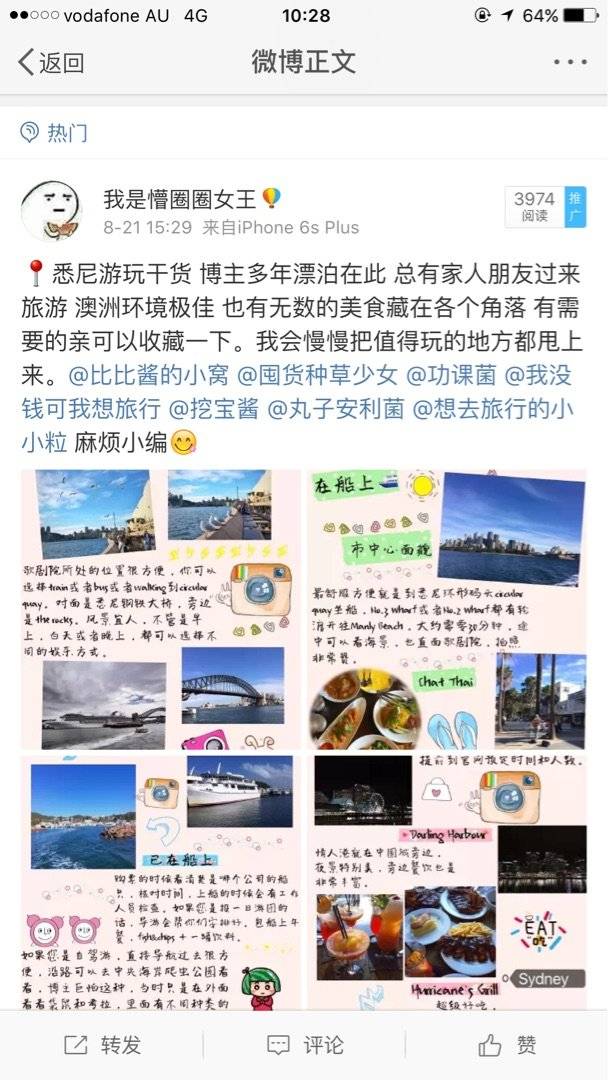The height and width of the screenshot is (1080, 608).
Task: Tap the 推广 promote button
Action: tap(575, 205)
